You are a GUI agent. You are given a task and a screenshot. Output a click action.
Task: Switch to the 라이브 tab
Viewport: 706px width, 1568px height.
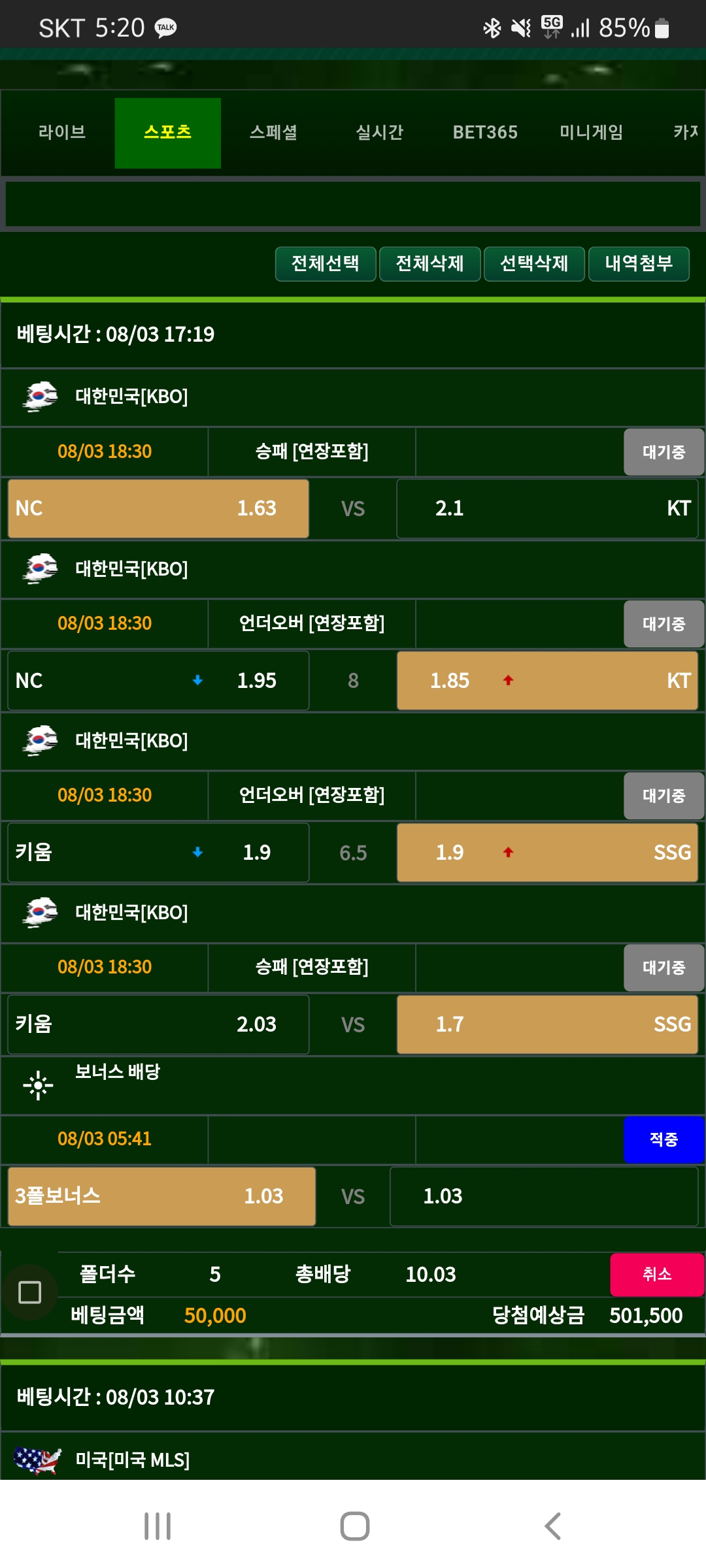(x=62, y=133)
